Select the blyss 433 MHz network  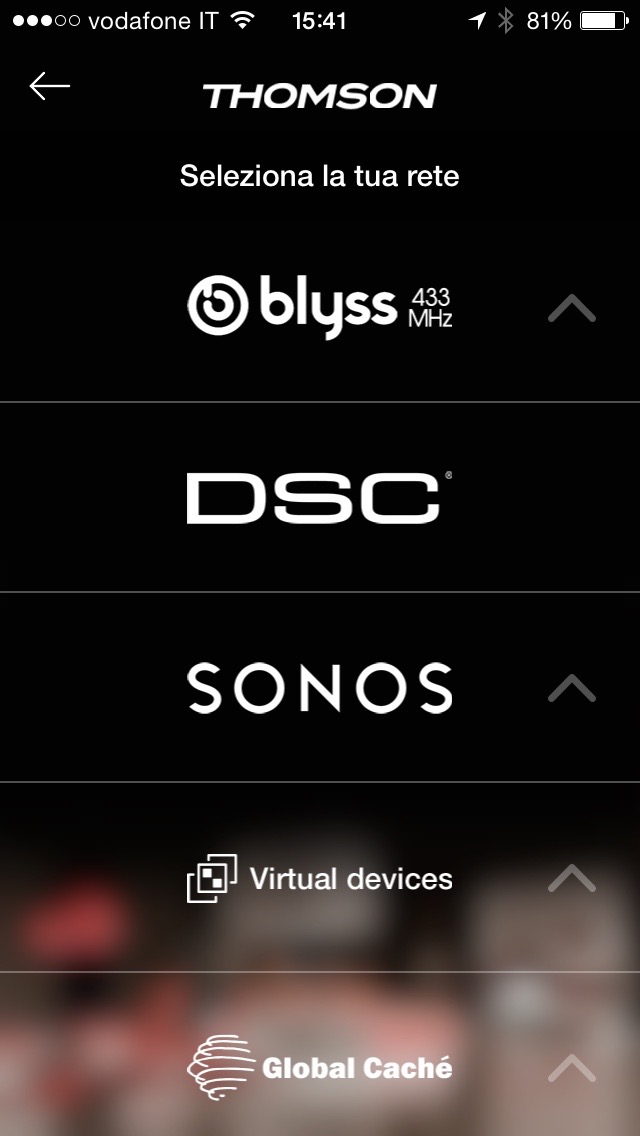tap(320, 306)
